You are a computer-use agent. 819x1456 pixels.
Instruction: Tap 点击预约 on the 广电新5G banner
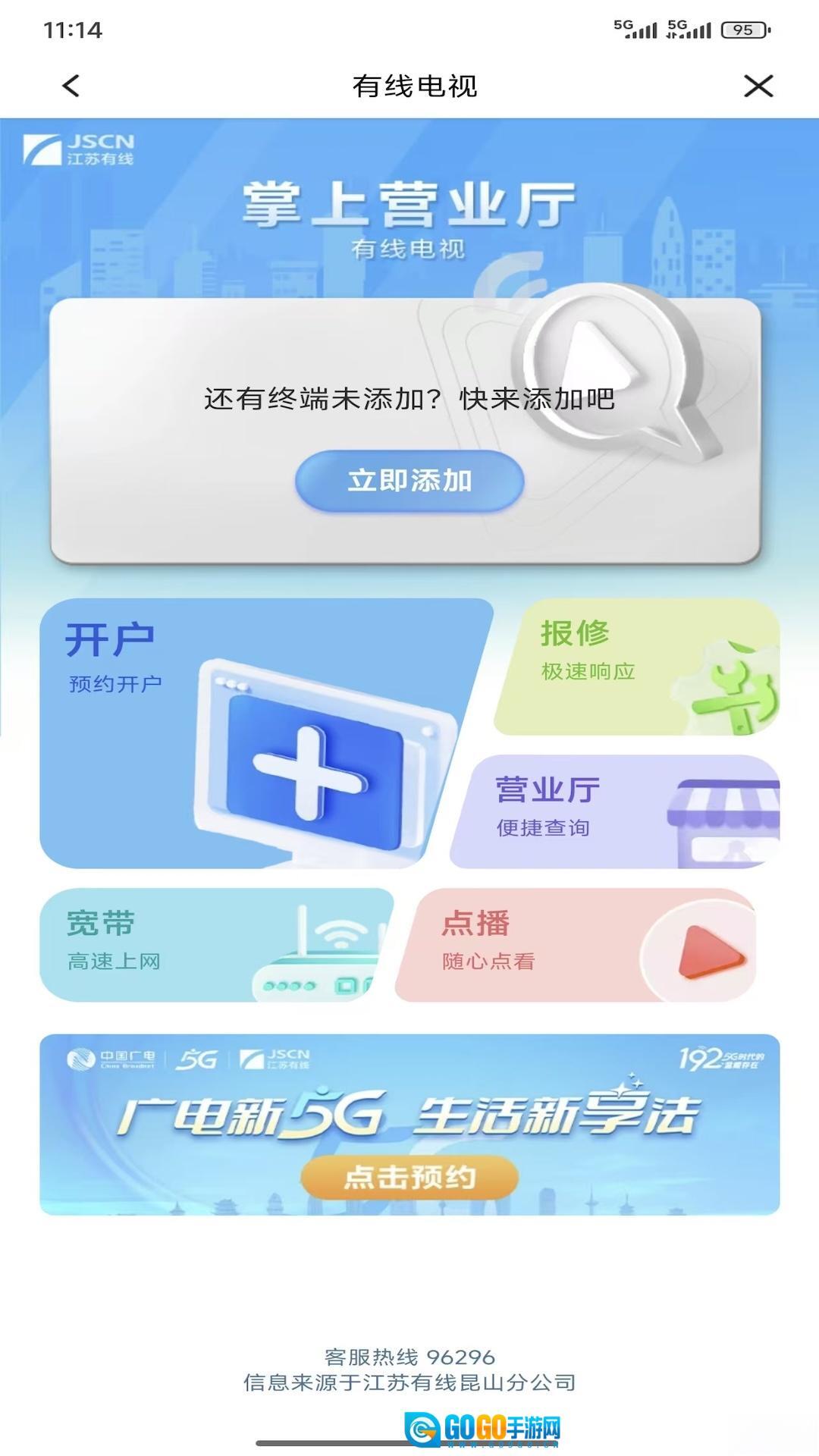pos(409,1177)
